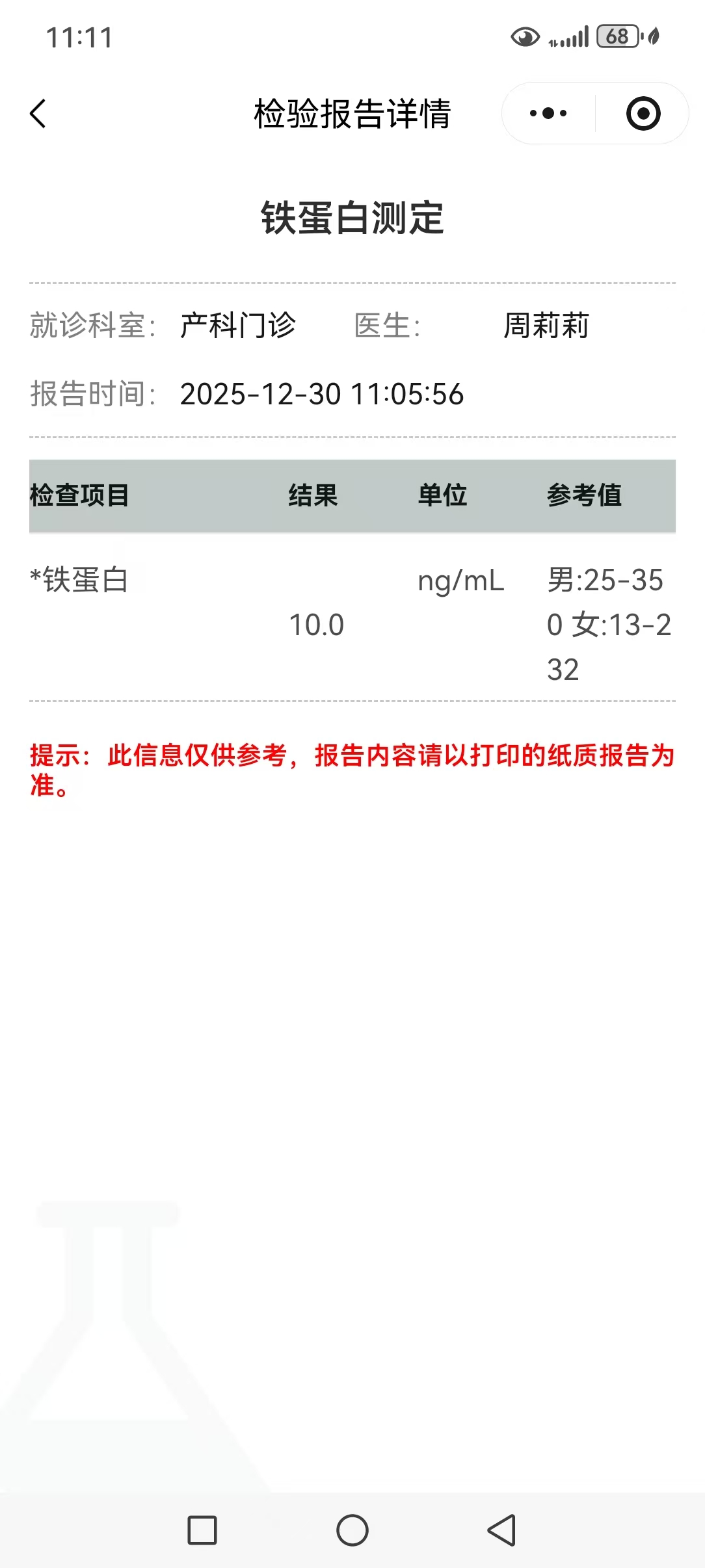Close the mini program via target circle icon
This screenshot has height=1568, width=705.
pos(642,113)
